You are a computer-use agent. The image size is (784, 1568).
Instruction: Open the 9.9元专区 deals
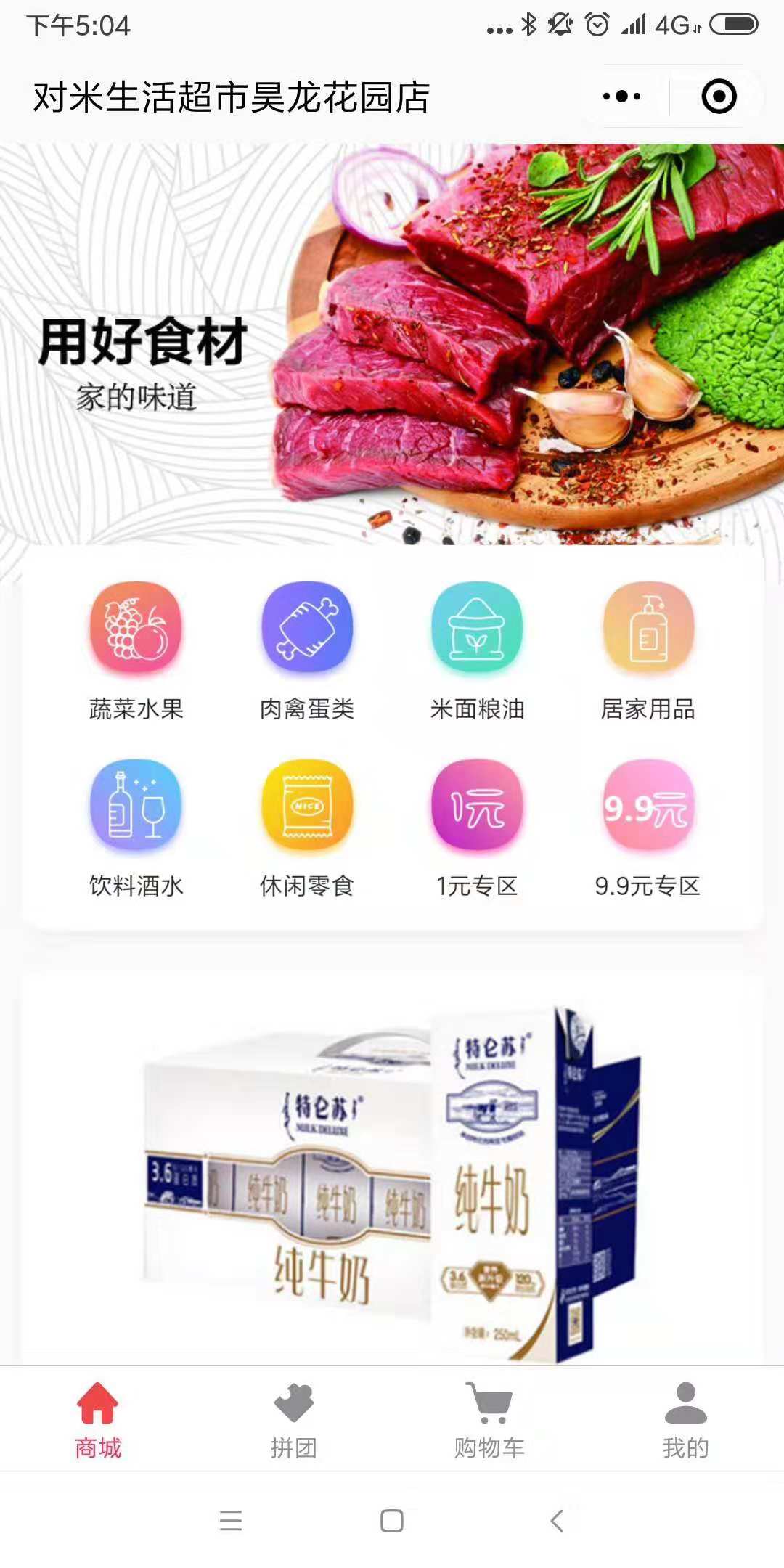click(x=648, y=828)
